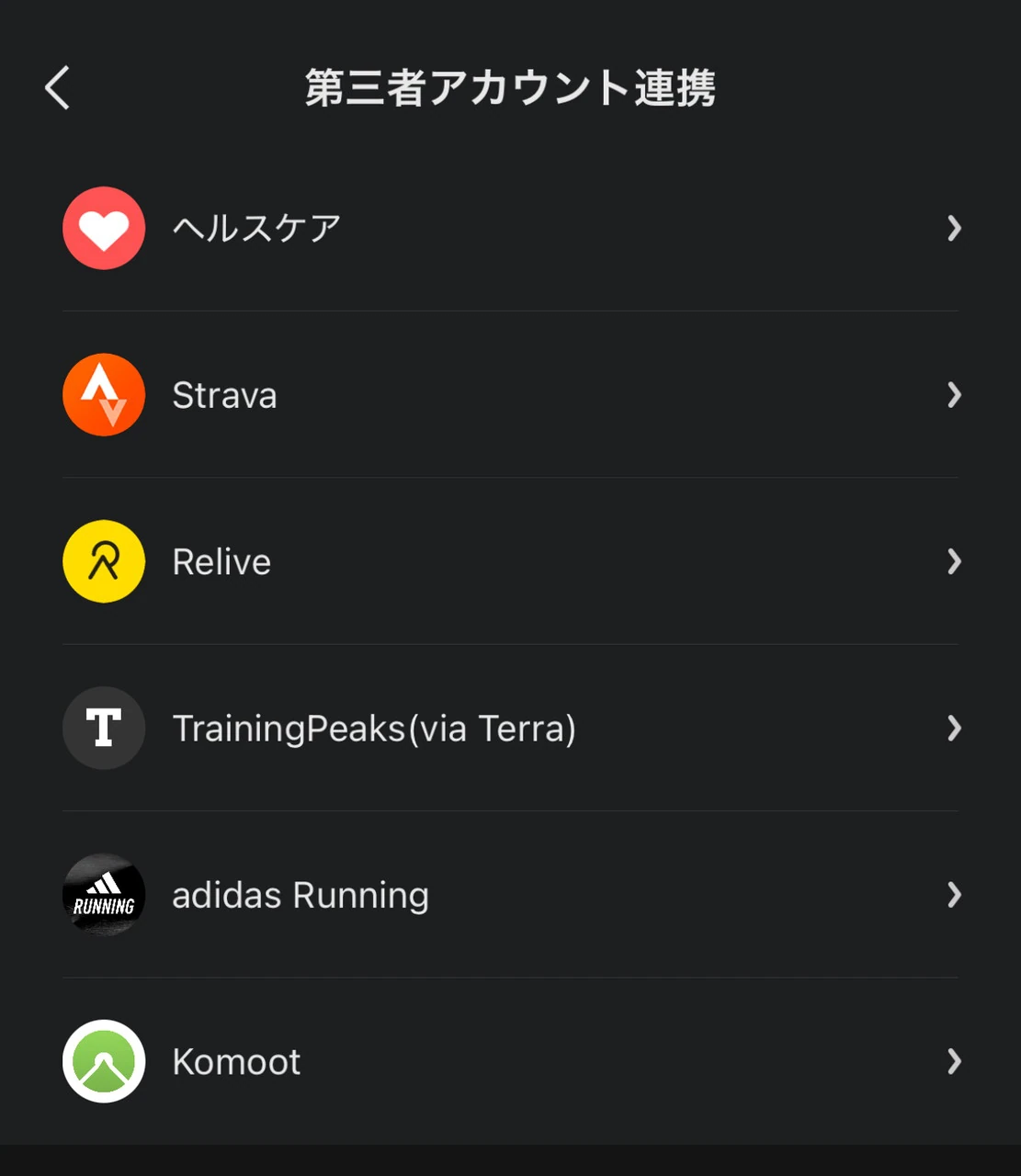
Task: Open the ヘルスケア connection settings
Action: click(510, 228)
